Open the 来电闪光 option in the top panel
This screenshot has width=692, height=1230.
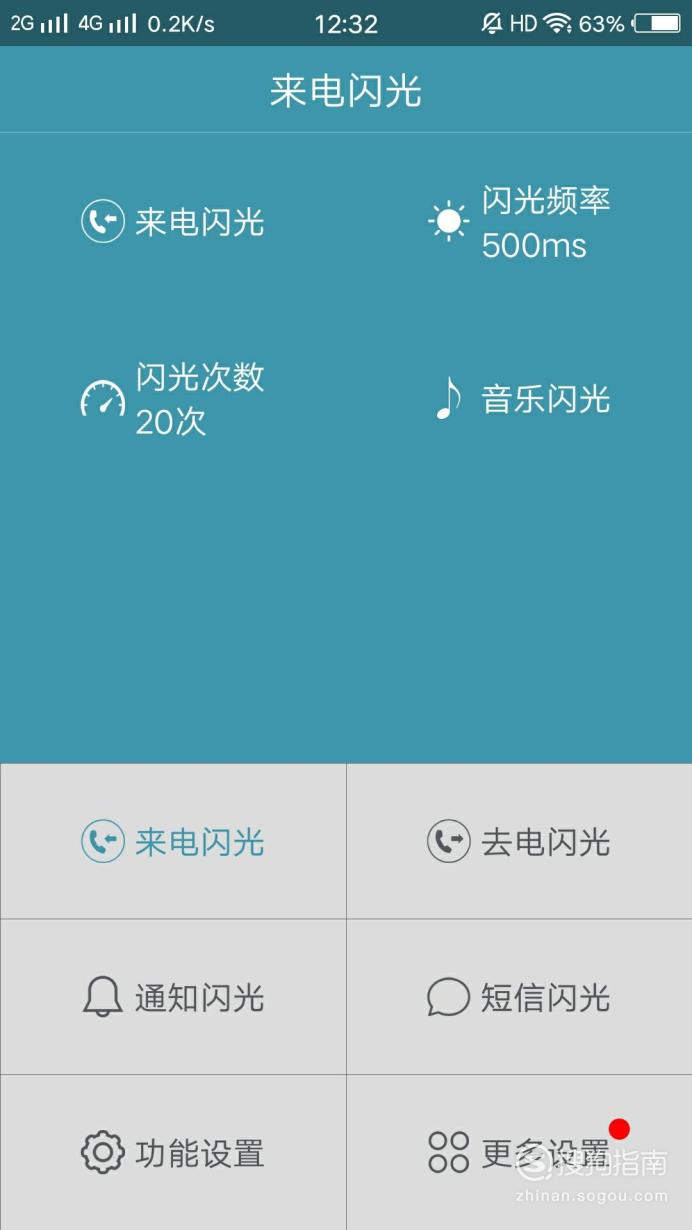[173, 222]
